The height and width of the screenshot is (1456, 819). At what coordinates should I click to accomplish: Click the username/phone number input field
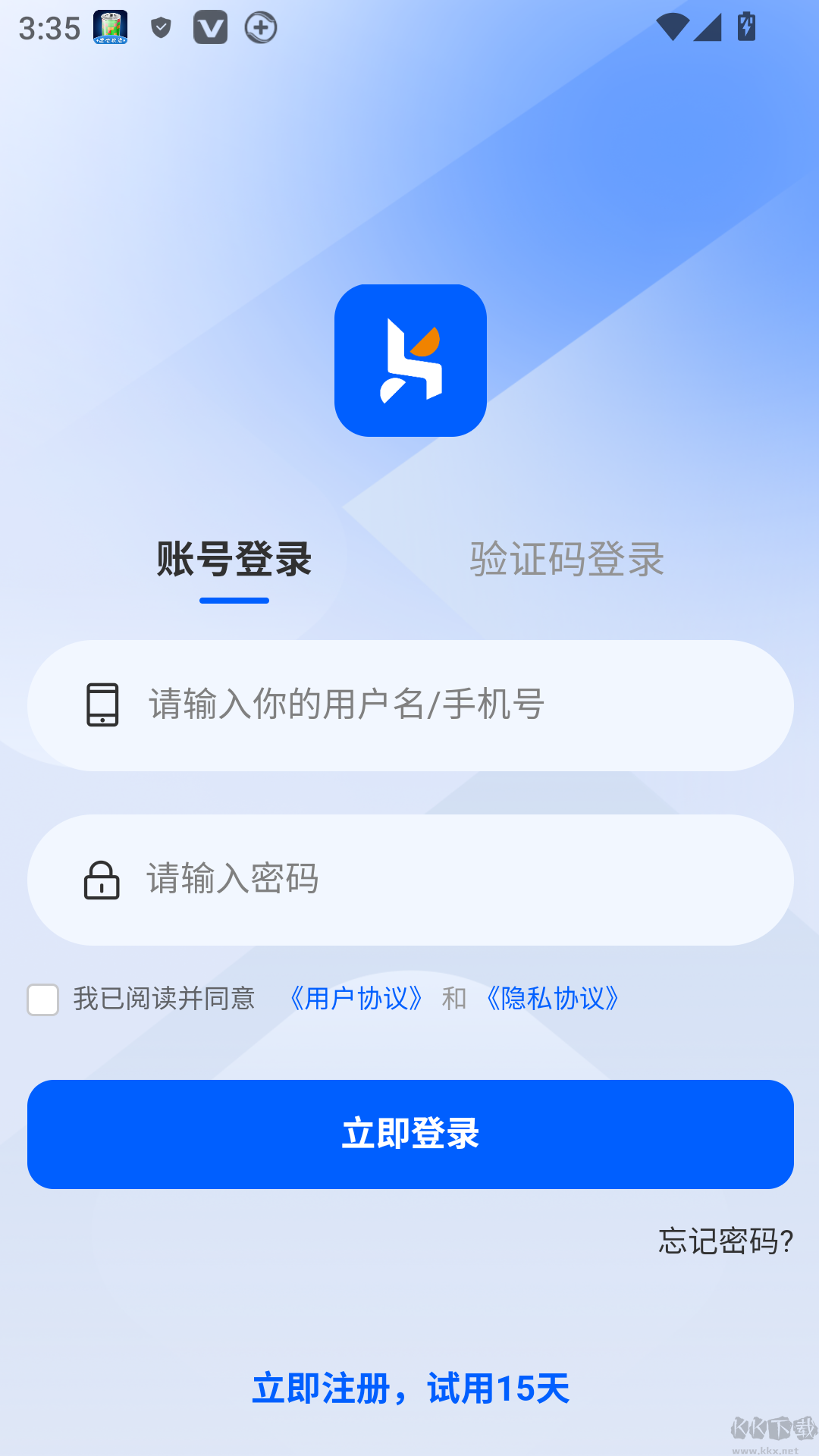coord(409,705)
